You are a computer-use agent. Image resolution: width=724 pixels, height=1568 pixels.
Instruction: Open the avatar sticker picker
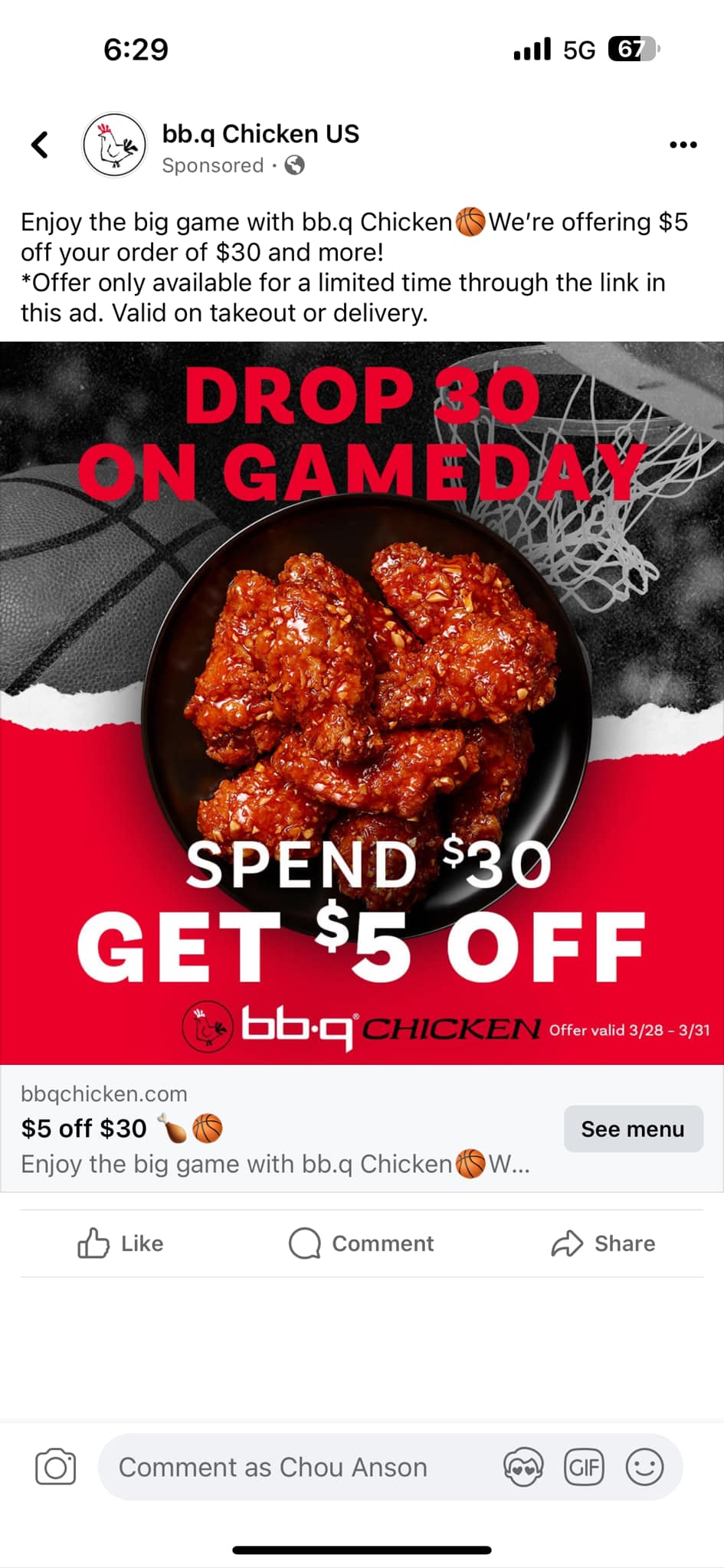tap(523, 1467)
